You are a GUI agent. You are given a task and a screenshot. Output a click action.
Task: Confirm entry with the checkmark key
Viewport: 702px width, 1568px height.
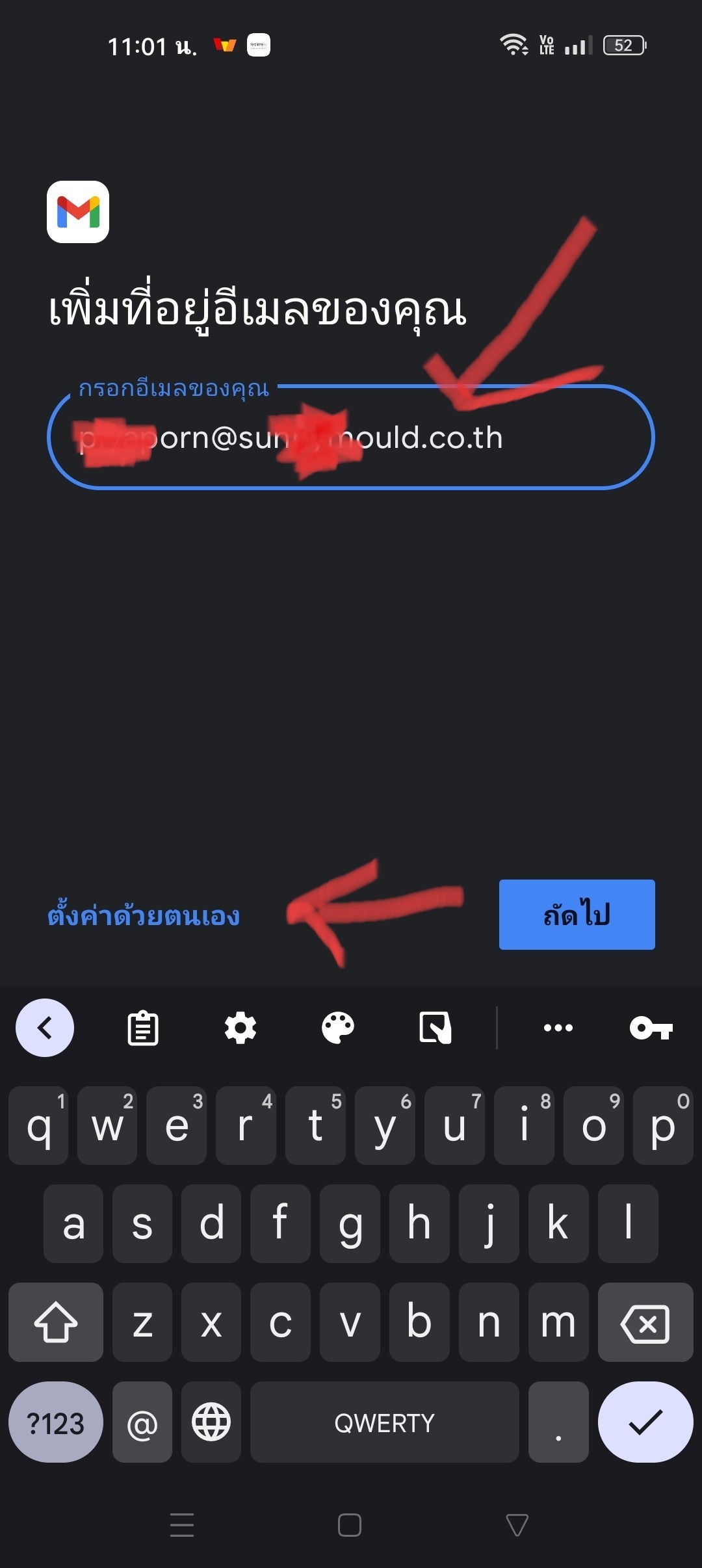[645, 1422]
